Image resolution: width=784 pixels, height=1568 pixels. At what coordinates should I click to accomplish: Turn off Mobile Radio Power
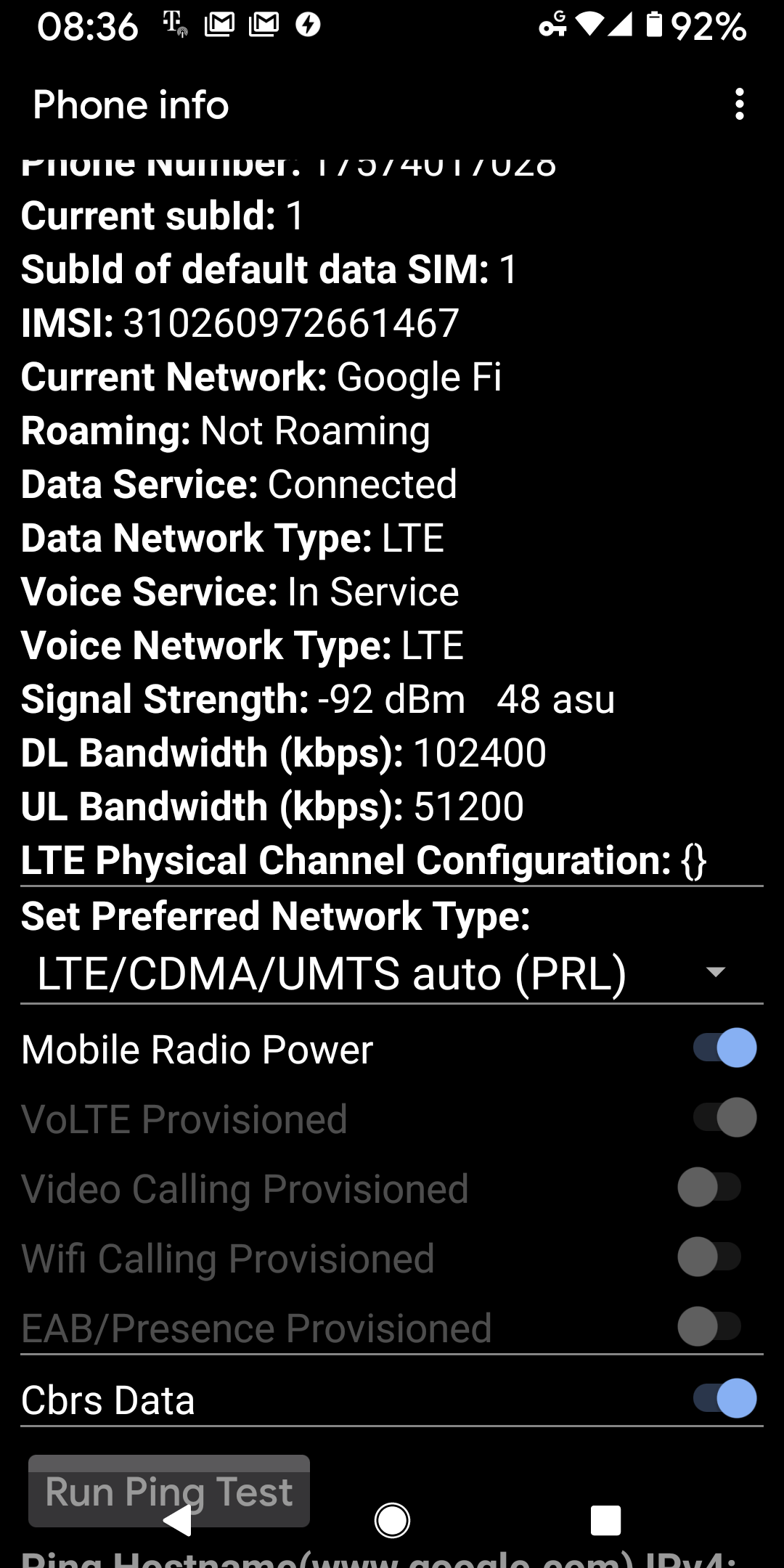coord(724,1048)
